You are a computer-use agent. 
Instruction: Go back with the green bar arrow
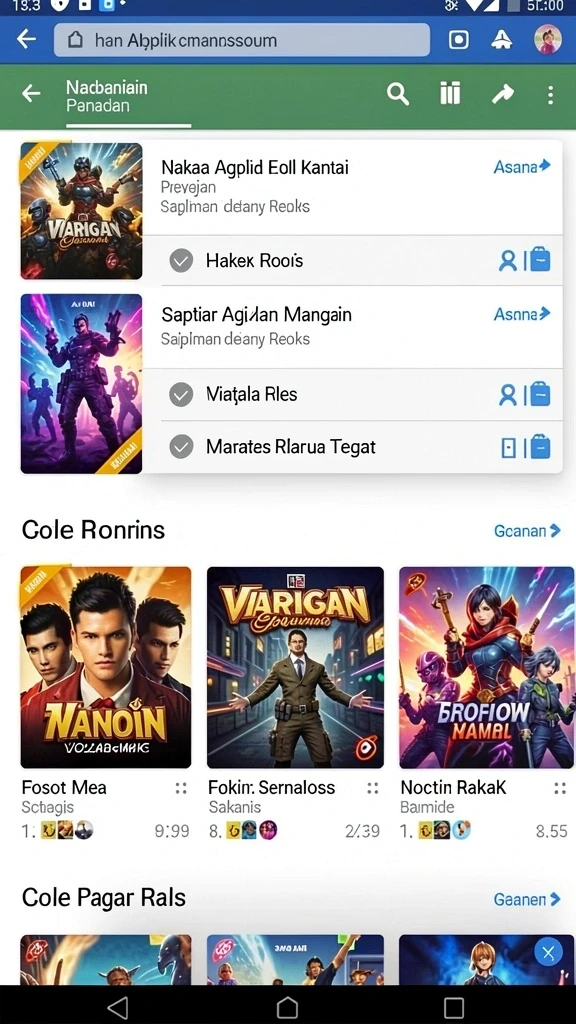31,94
